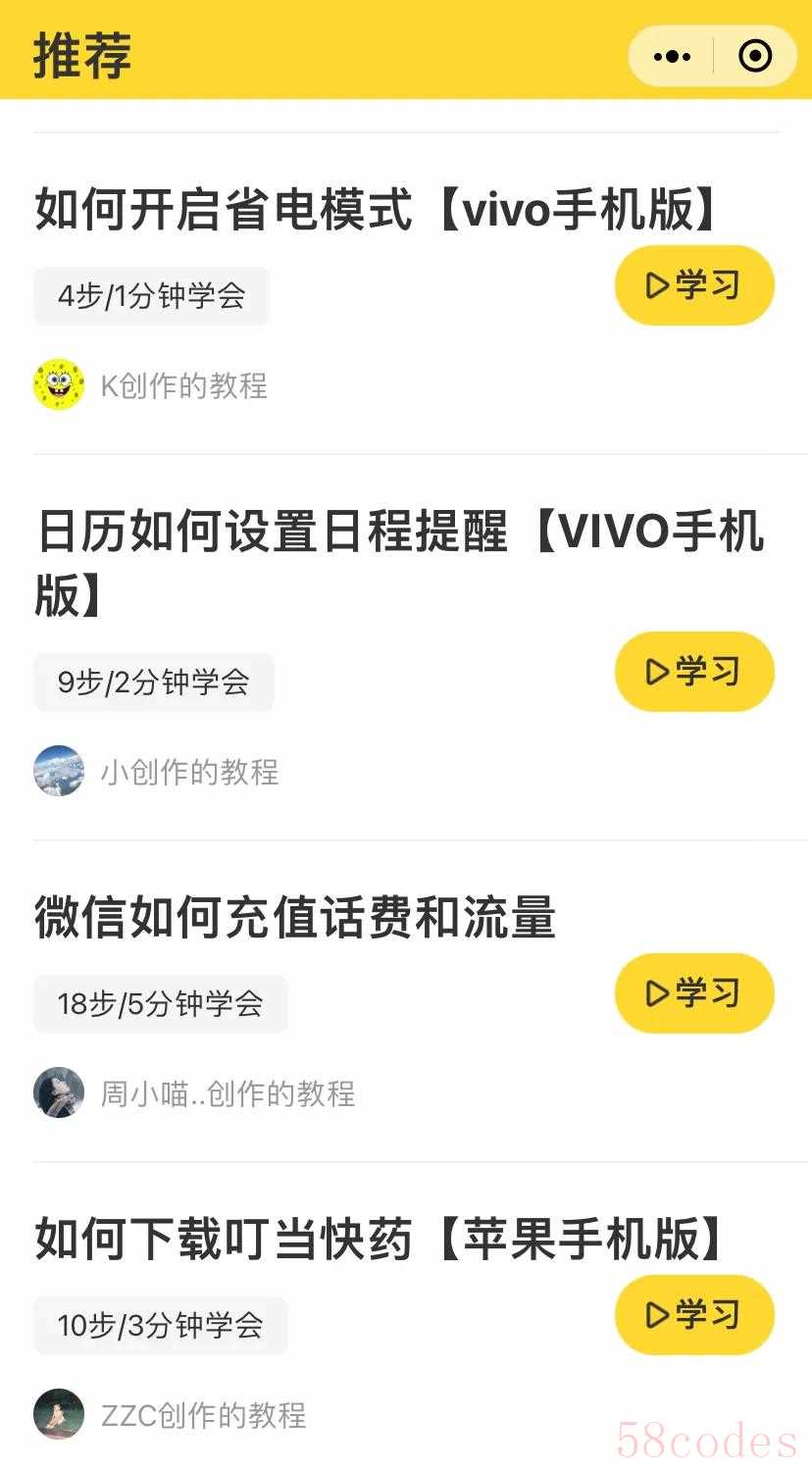812x1470 pixels.
Task: Start learning 如何开启省电模式 tutorial
Action: coord(694,285)
